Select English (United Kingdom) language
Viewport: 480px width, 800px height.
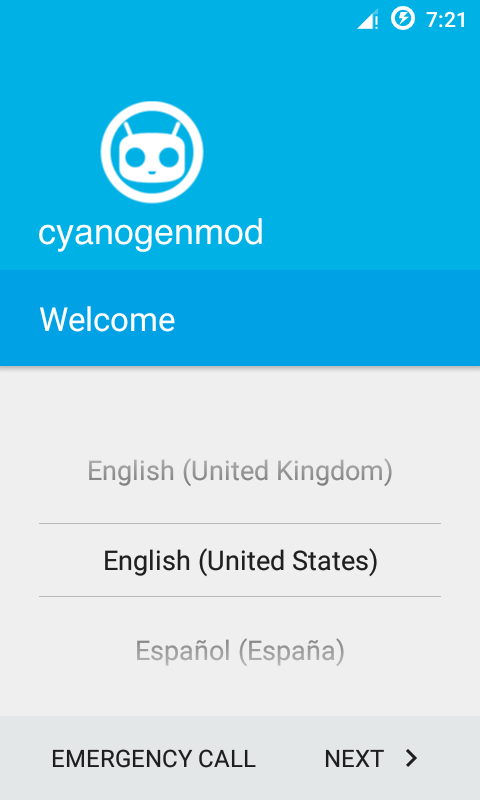coord(240,471)
